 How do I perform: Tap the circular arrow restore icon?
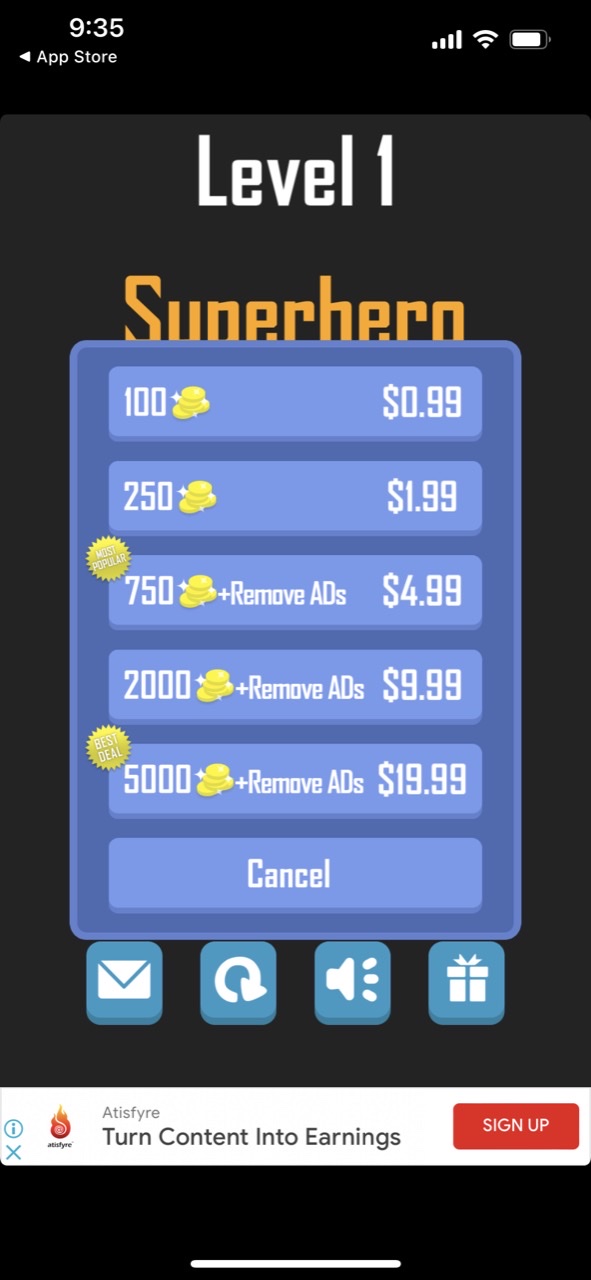pos(238,982)
